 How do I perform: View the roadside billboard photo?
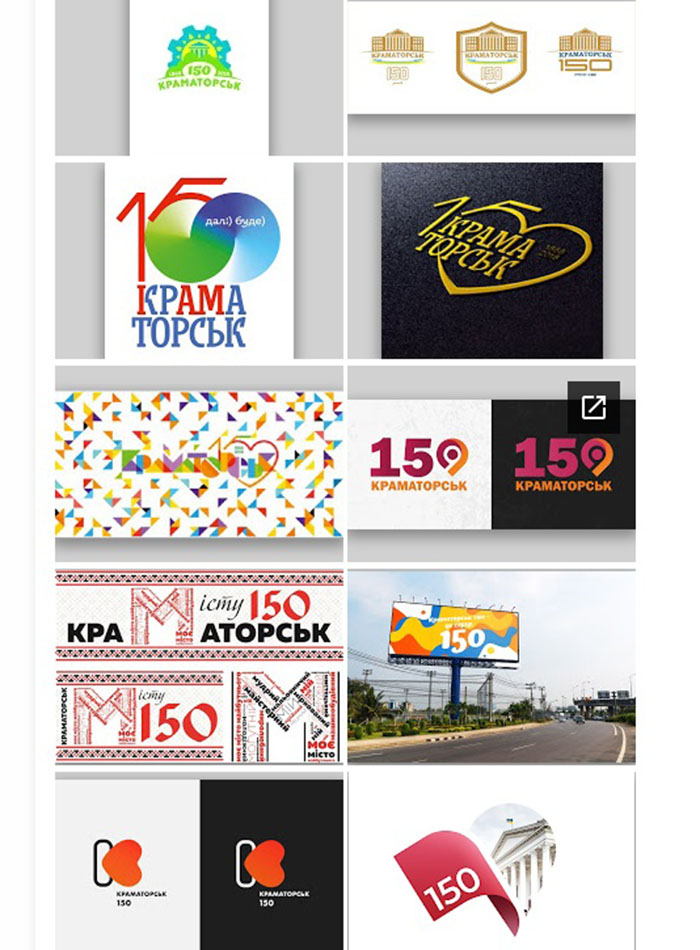pyautogui.click(x=491, y=666)
